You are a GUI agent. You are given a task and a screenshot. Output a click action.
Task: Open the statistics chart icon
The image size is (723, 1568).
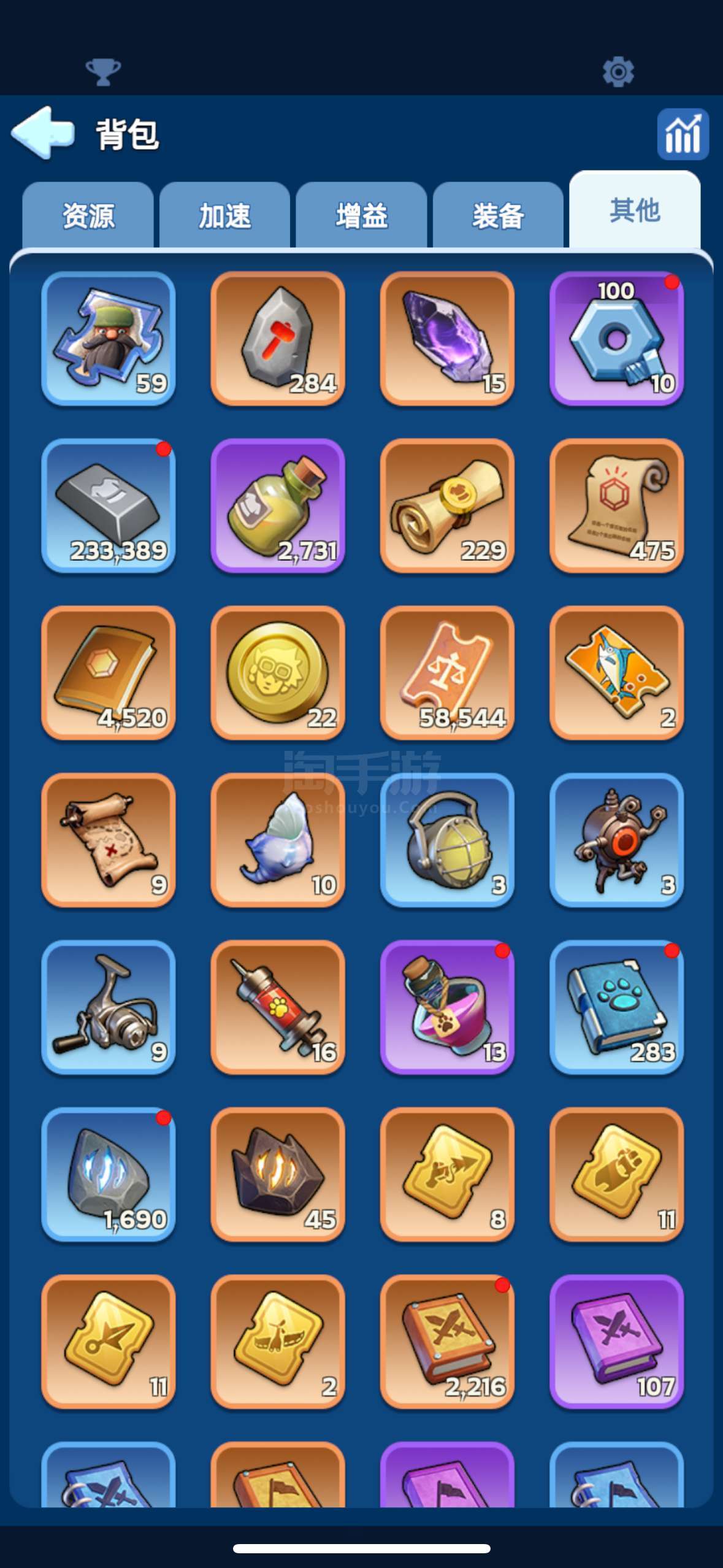coord(683,134)
